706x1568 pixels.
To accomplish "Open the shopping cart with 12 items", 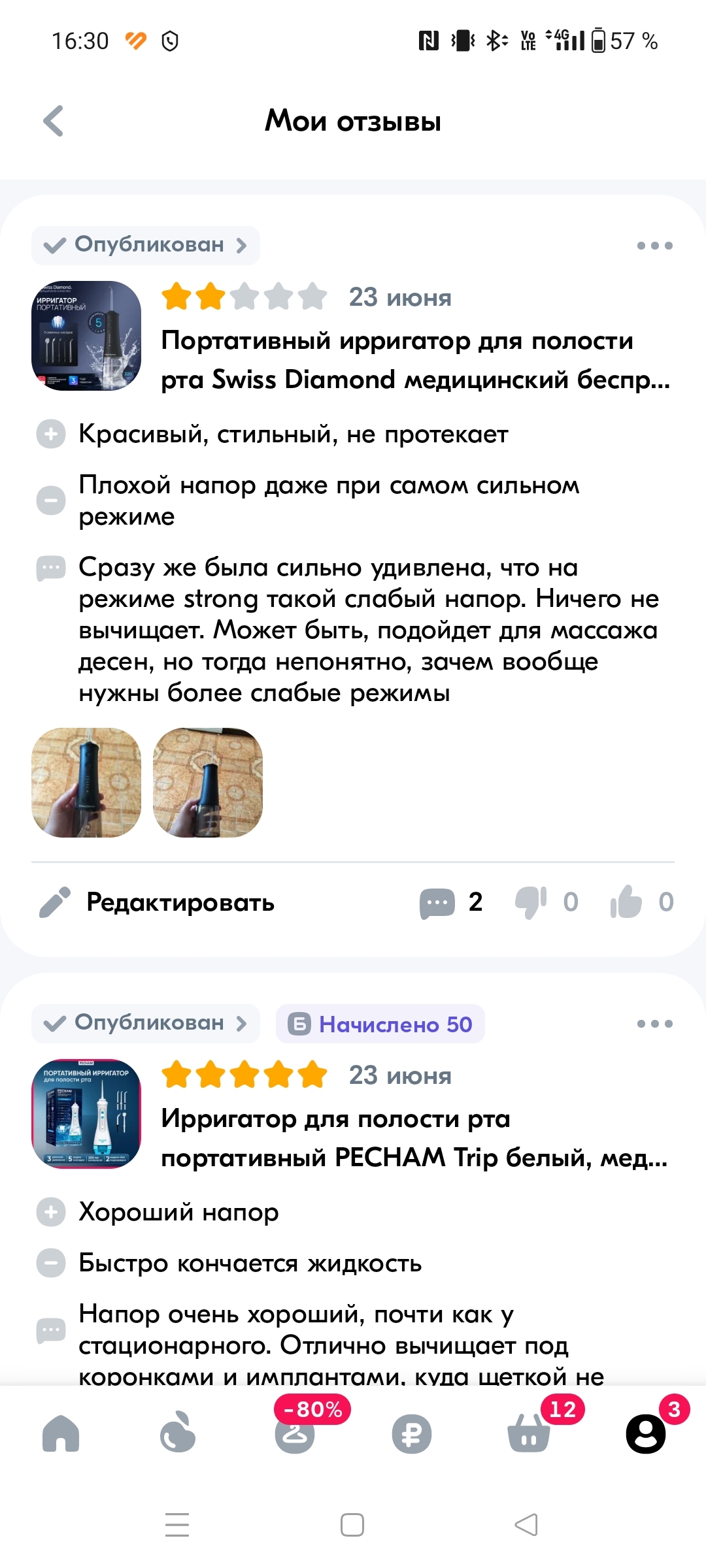I will click(529, 1434).
